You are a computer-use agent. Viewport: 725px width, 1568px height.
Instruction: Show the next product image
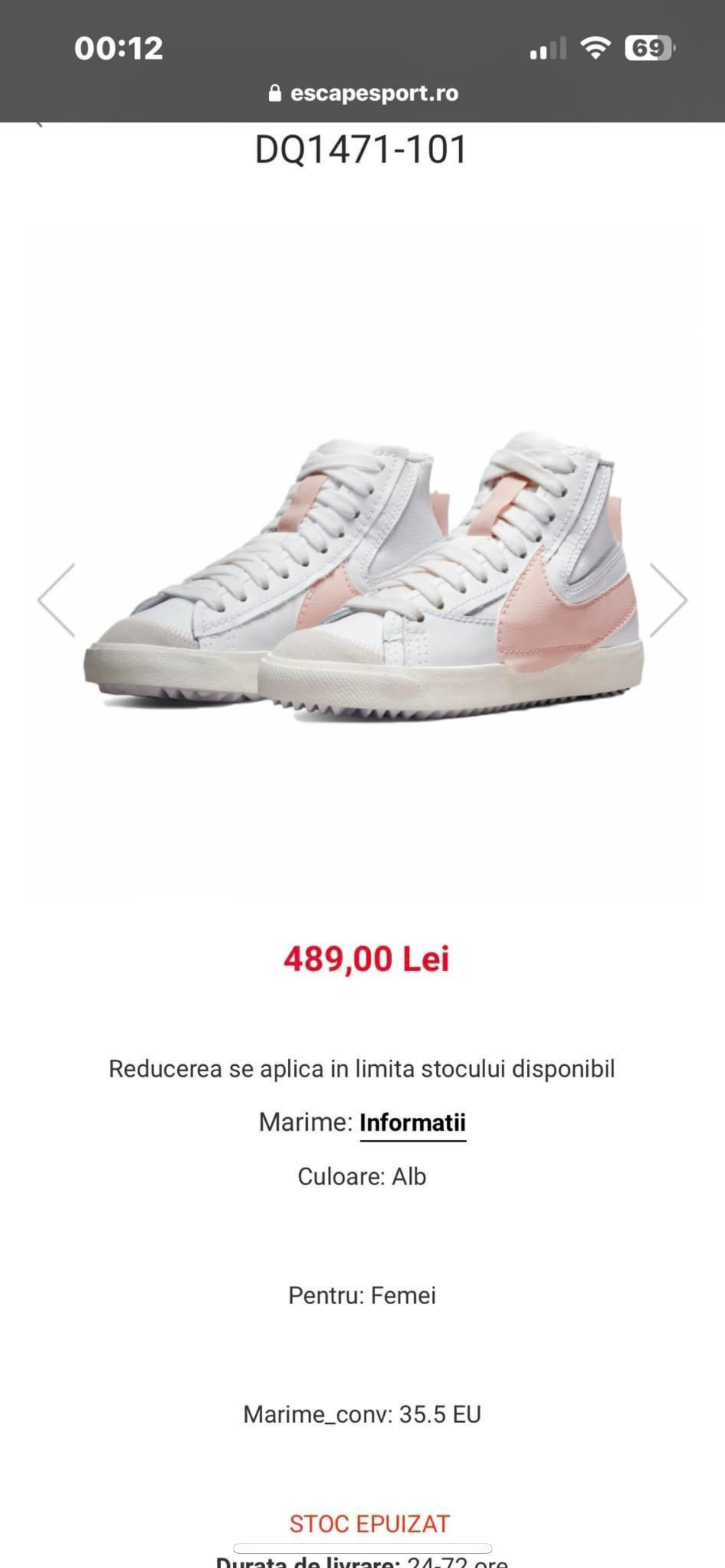point(669,600)
